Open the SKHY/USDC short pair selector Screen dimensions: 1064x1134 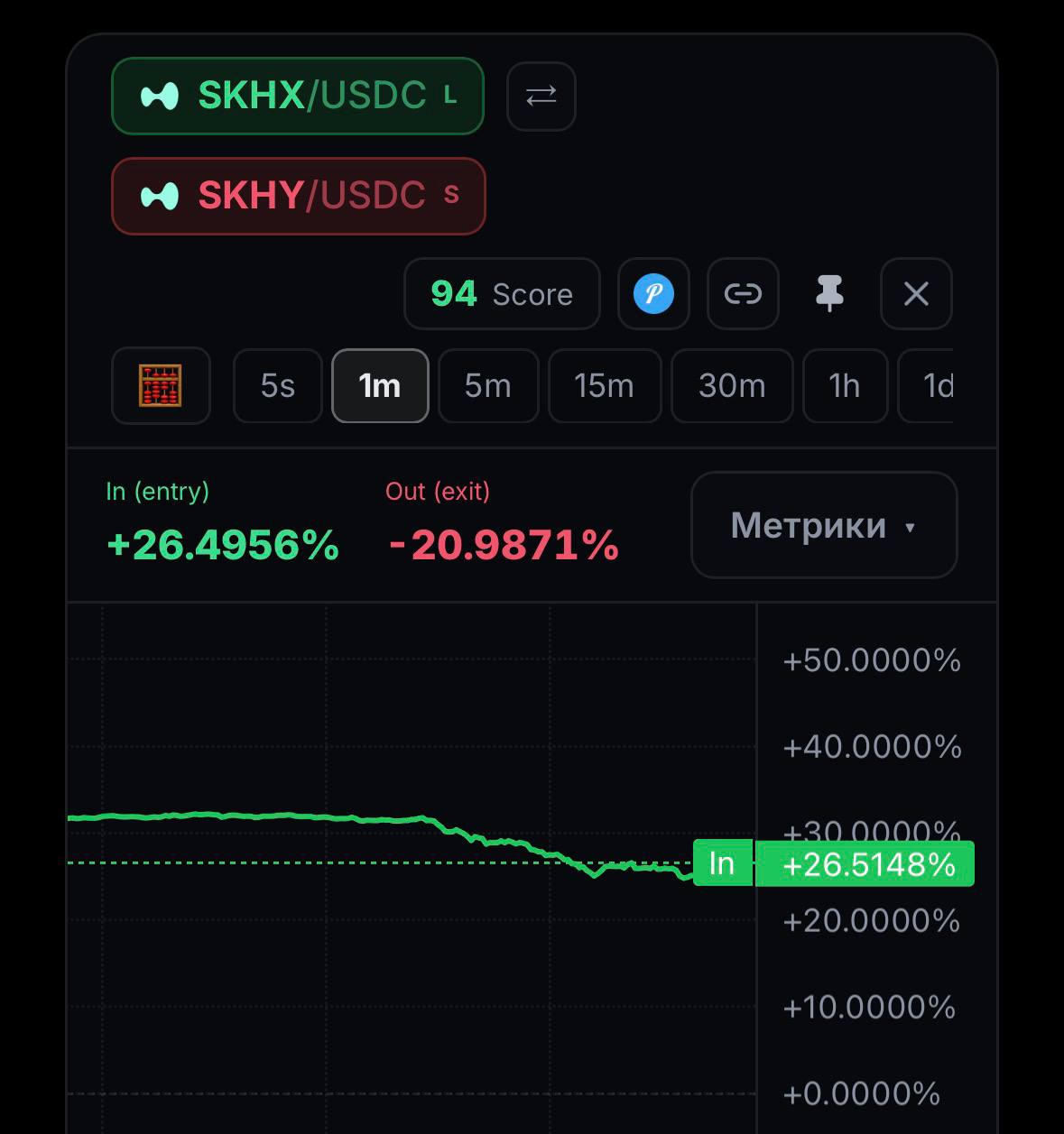coord(299,196)
